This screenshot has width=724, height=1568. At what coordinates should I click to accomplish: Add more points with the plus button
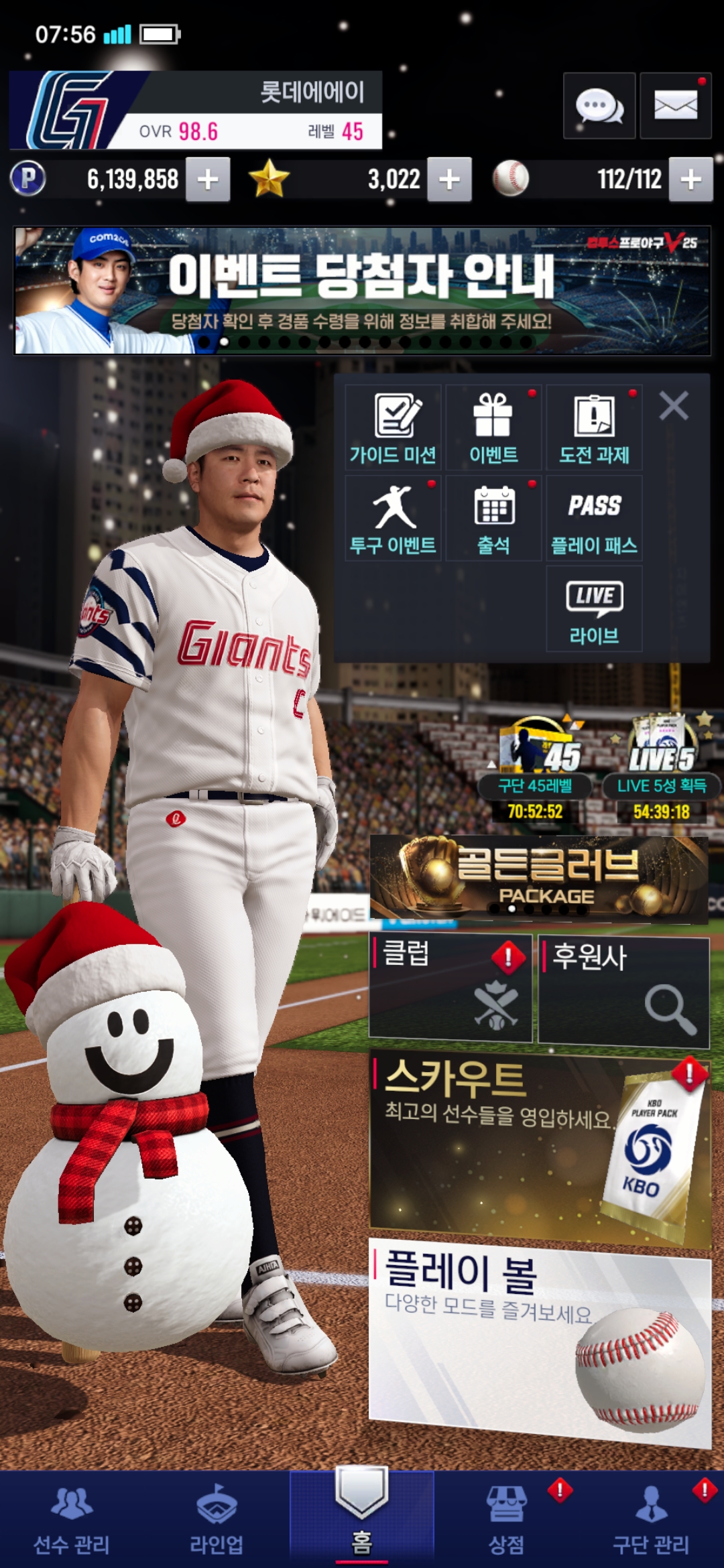click(208, 180)
